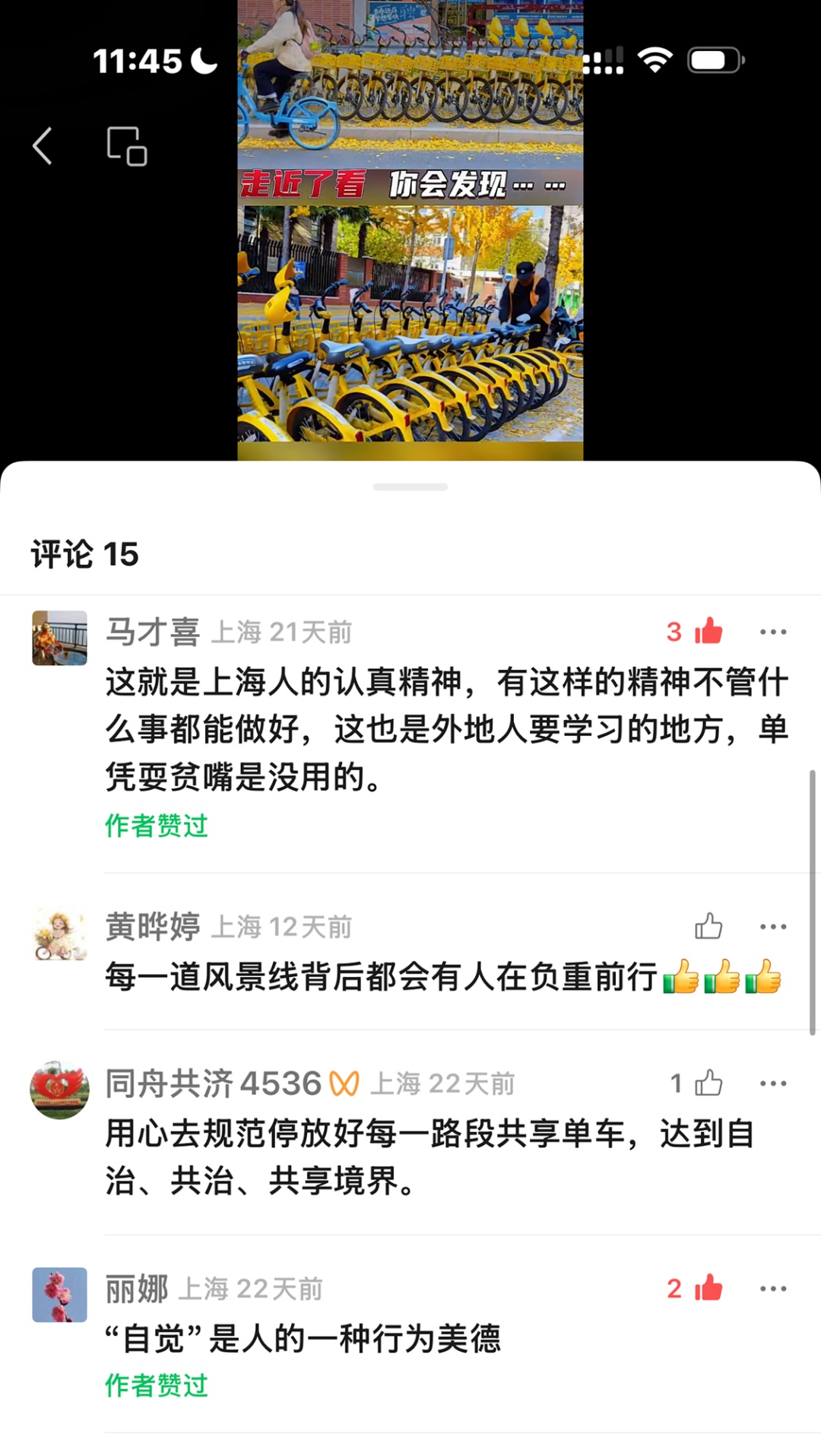Go back with the top-left arrow

tap(43, 145)
